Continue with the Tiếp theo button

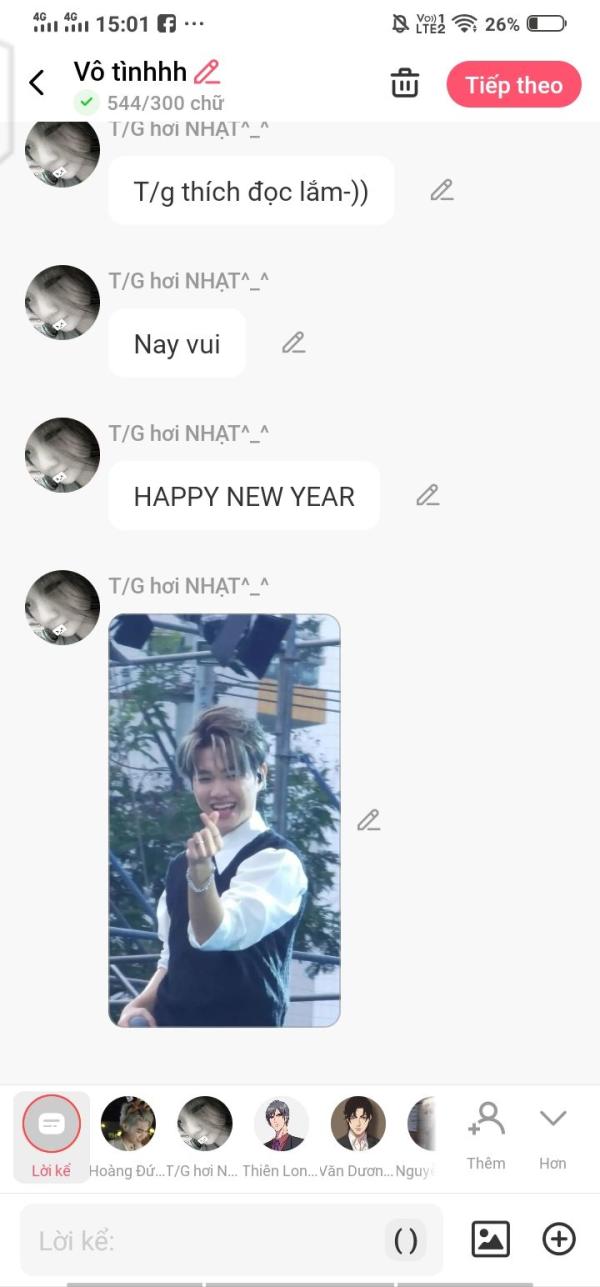click(513, 85)
